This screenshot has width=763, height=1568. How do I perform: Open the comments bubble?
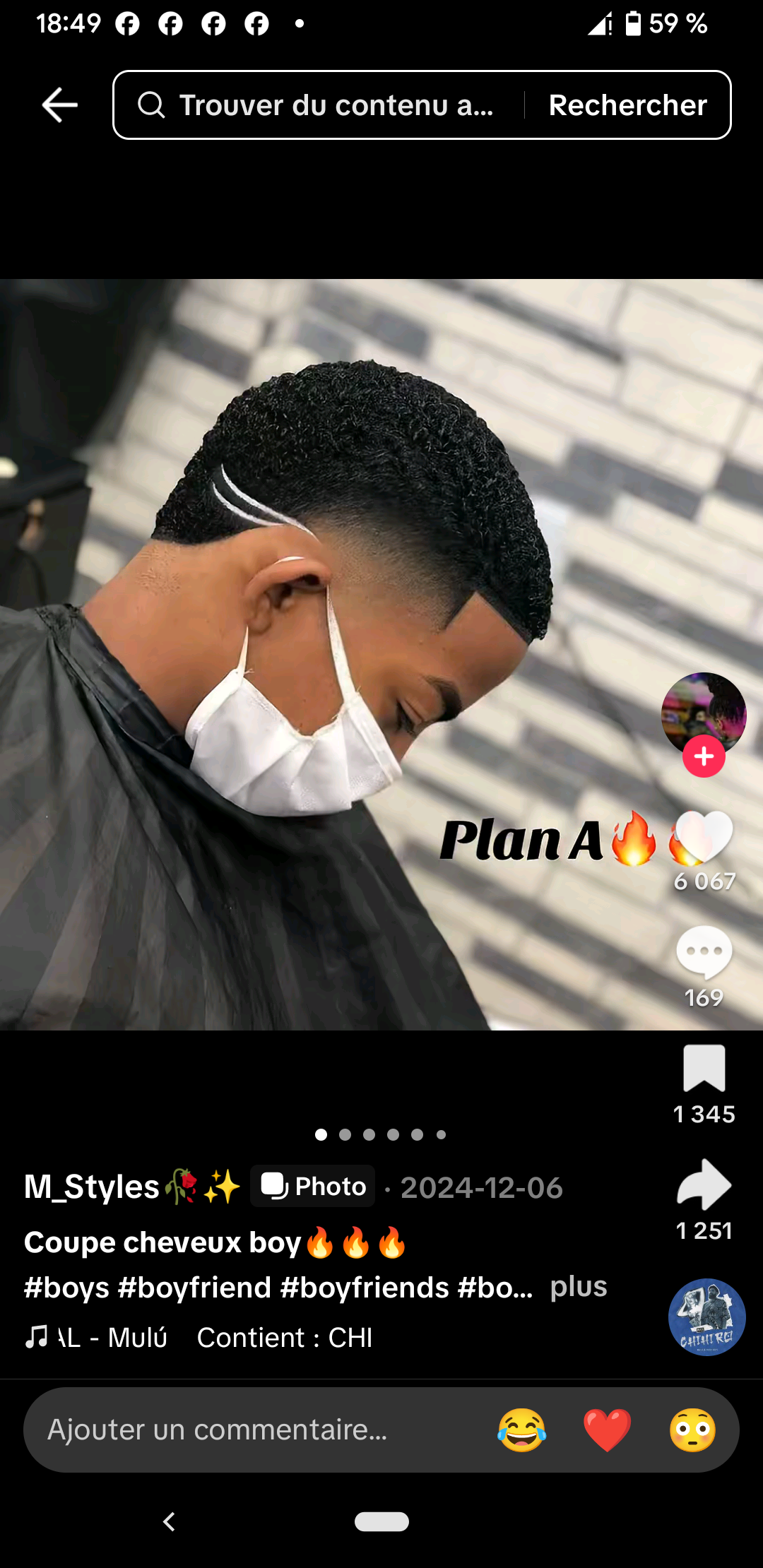(704, 952)
